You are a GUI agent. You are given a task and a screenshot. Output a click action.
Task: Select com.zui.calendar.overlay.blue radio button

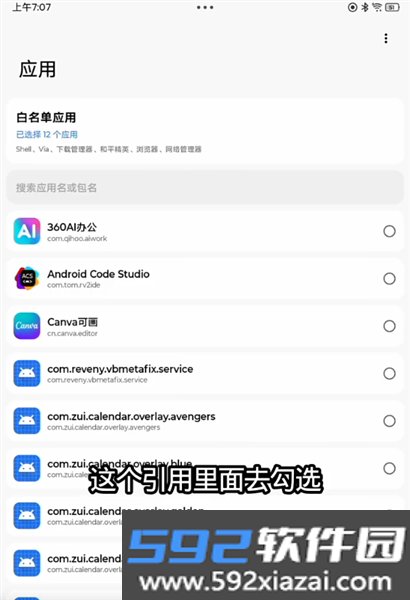[x=389, y=468]
